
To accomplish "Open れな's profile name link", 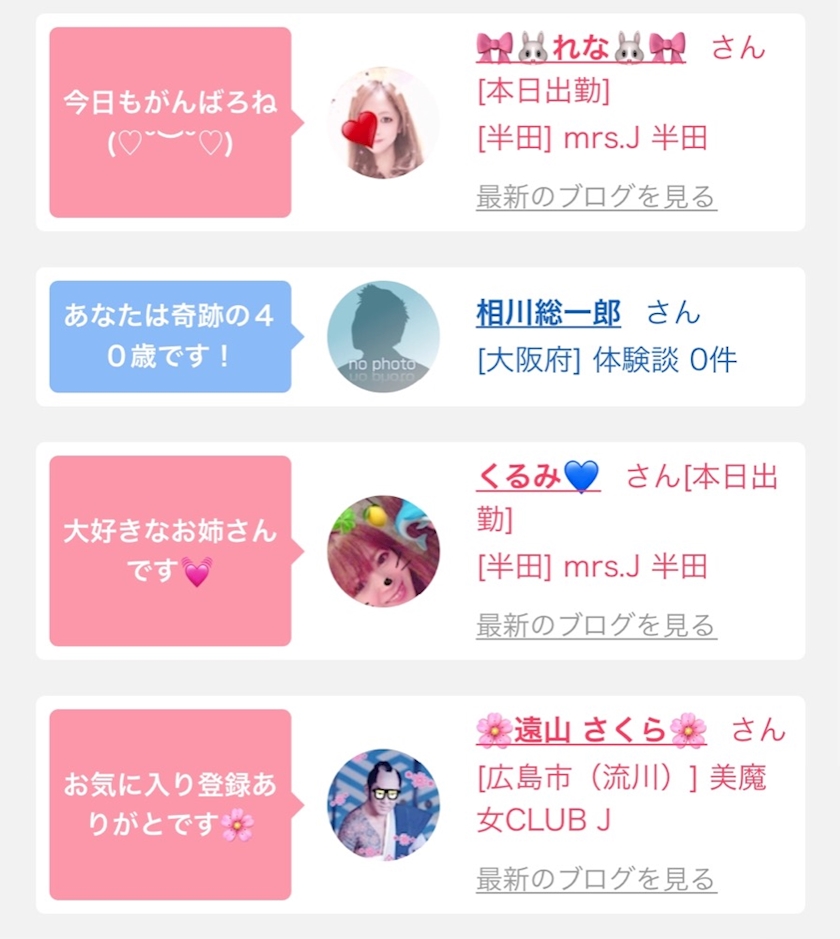I will [581, 47].
